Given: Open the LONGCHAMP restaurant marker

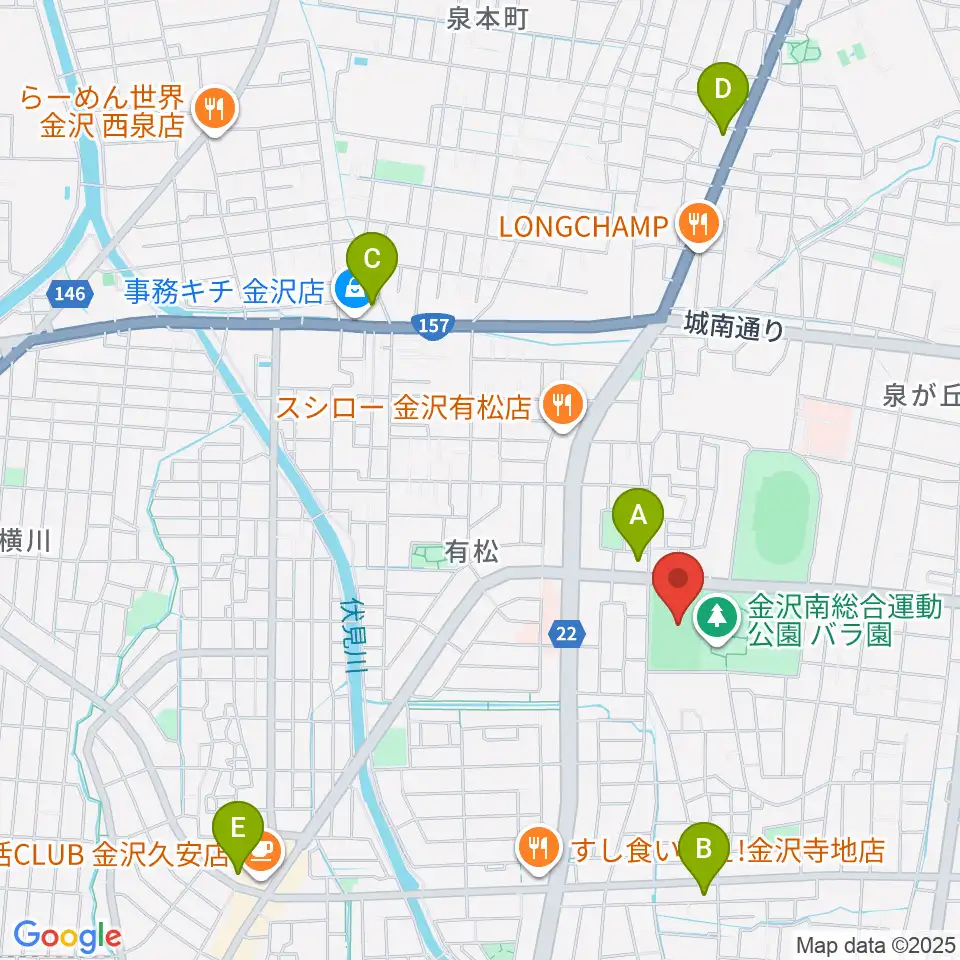Looking at the screenshot, I should tap(699, 226).
